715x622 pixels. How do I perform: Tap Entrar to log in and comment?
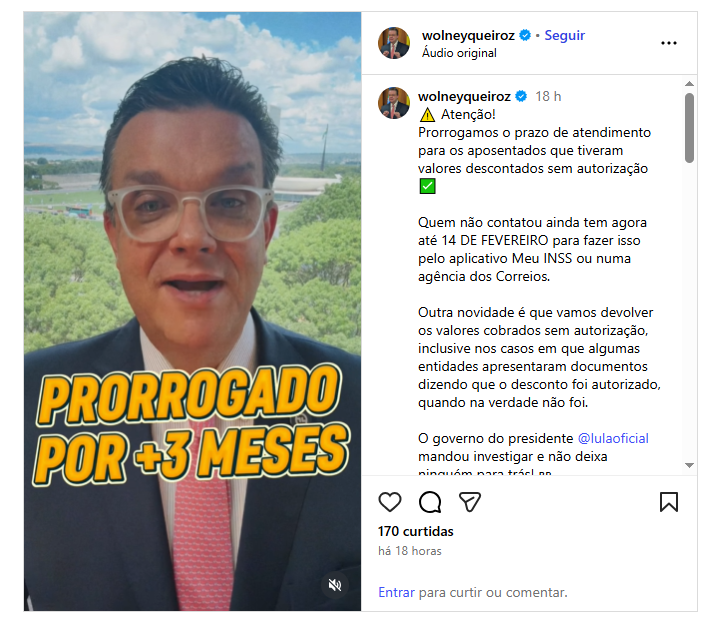pos(396,592)
